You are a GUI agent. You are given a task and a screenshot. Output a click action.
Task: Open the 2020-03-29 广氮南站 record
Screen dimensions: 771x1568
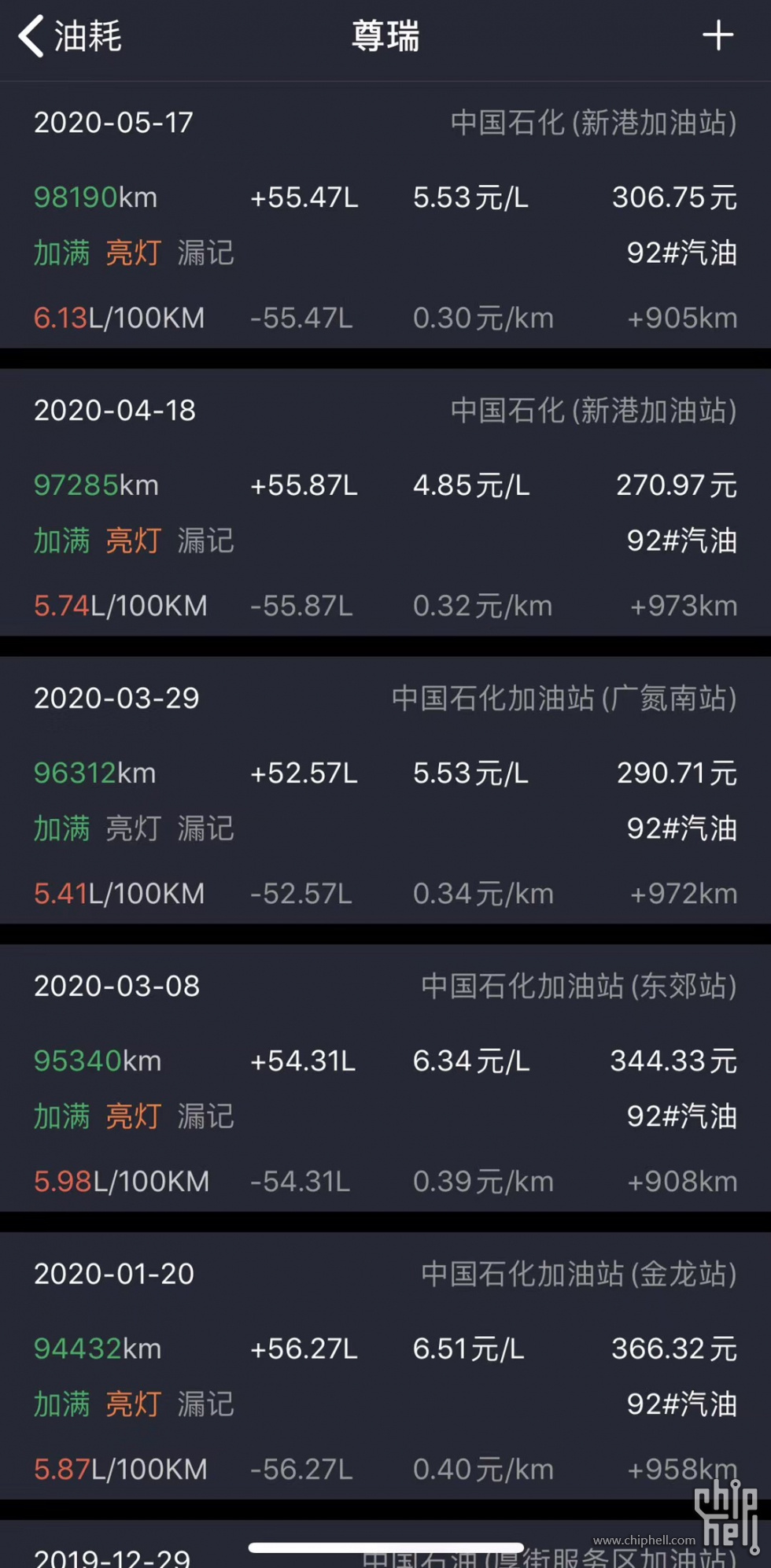pyautogui.click(x=385, y=791)
